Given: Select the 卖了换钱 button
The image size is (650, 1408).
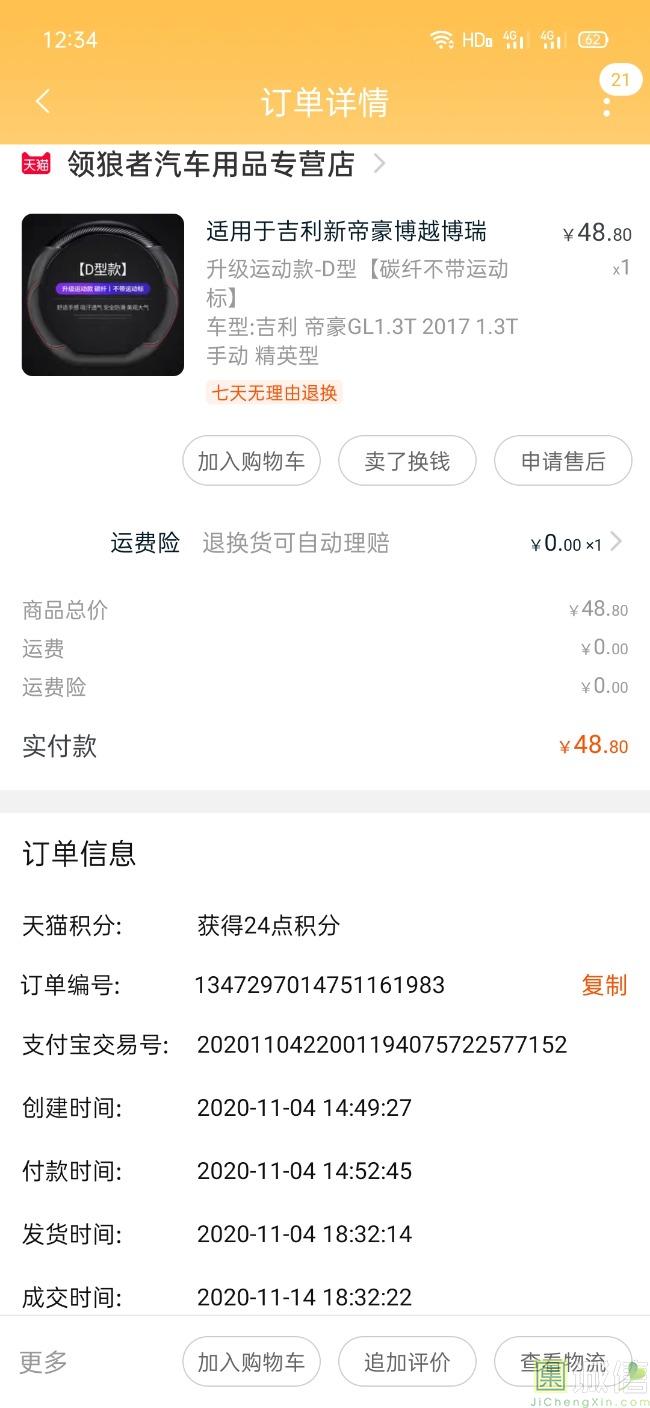Looking at the screenshot, I should pyautogui.click(x=407, y=461).
